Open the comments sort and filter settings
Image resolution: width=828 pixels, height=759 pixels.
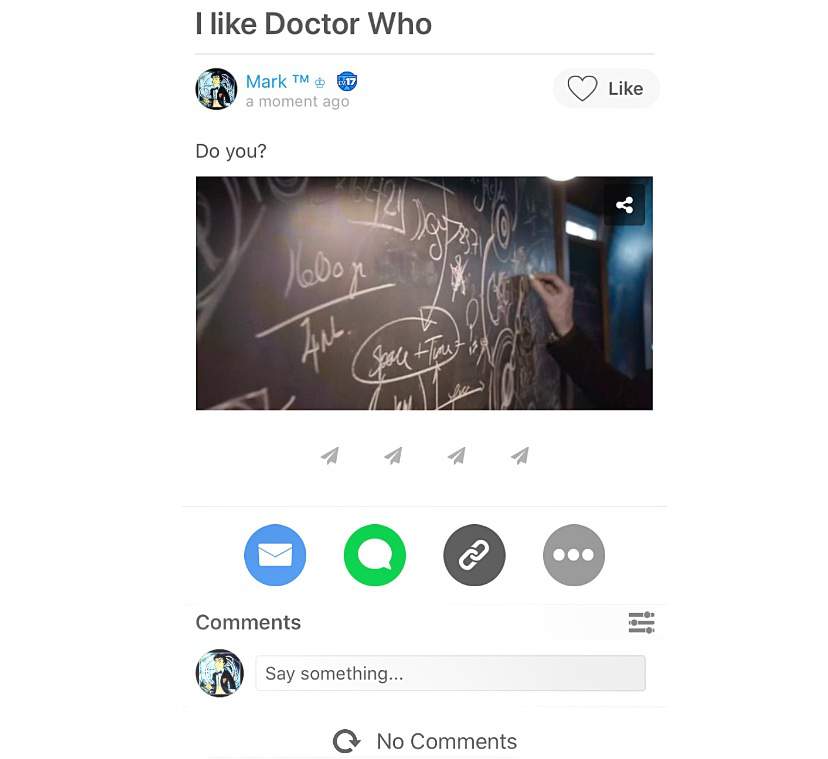pyautogui.click(x=641, y=623)
